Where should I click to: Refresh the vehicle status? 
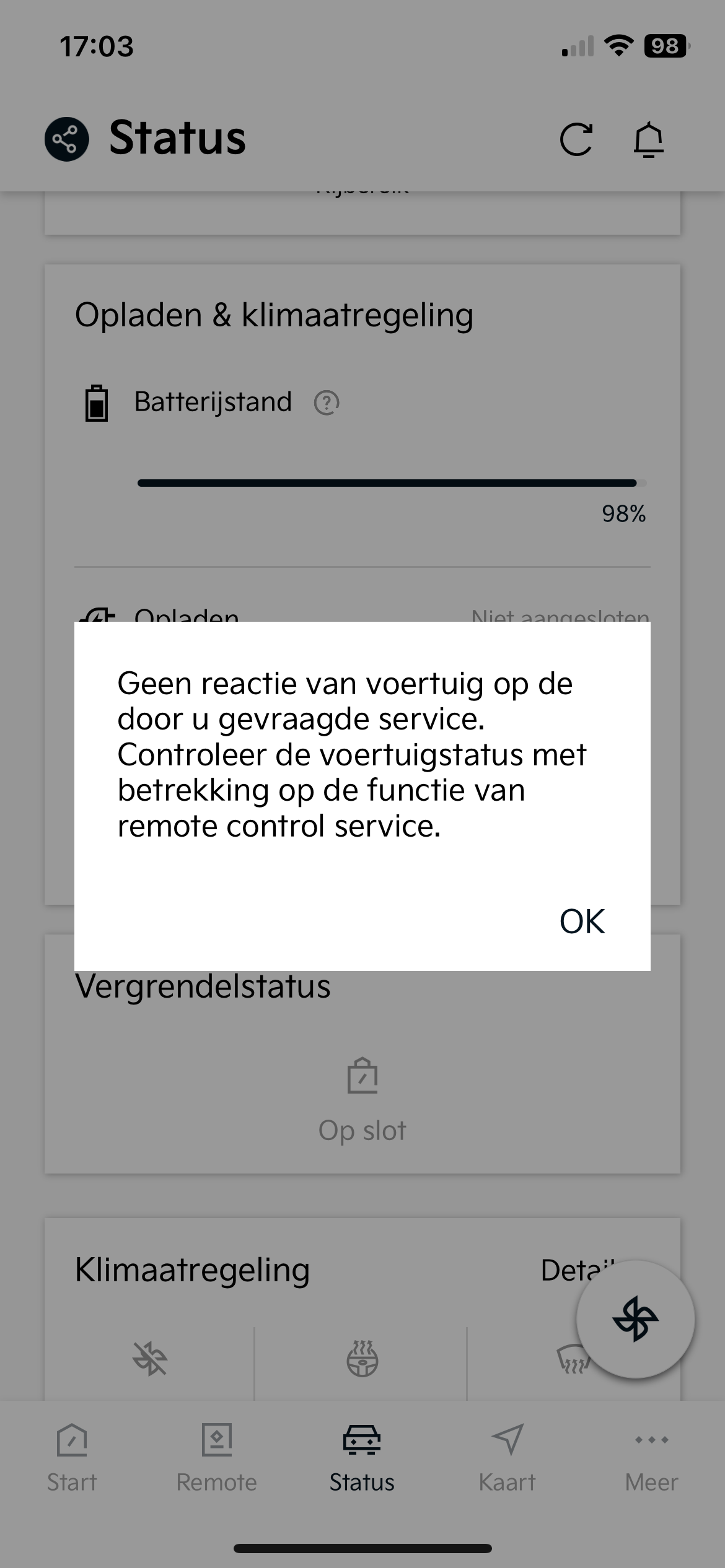coord(576,139)
